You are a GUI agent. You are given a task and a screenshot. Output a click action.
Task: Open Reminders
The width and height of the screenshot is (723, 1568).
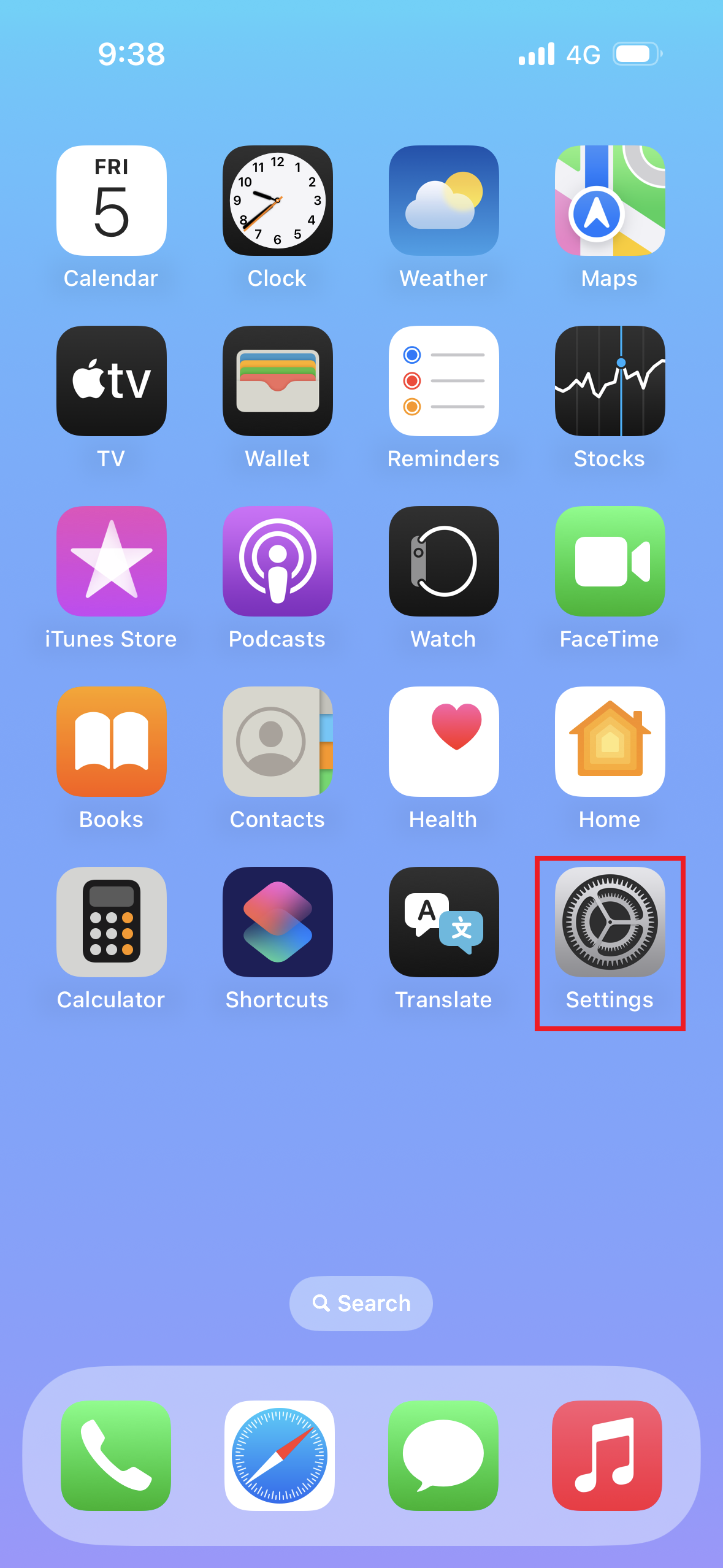point(443,381)
